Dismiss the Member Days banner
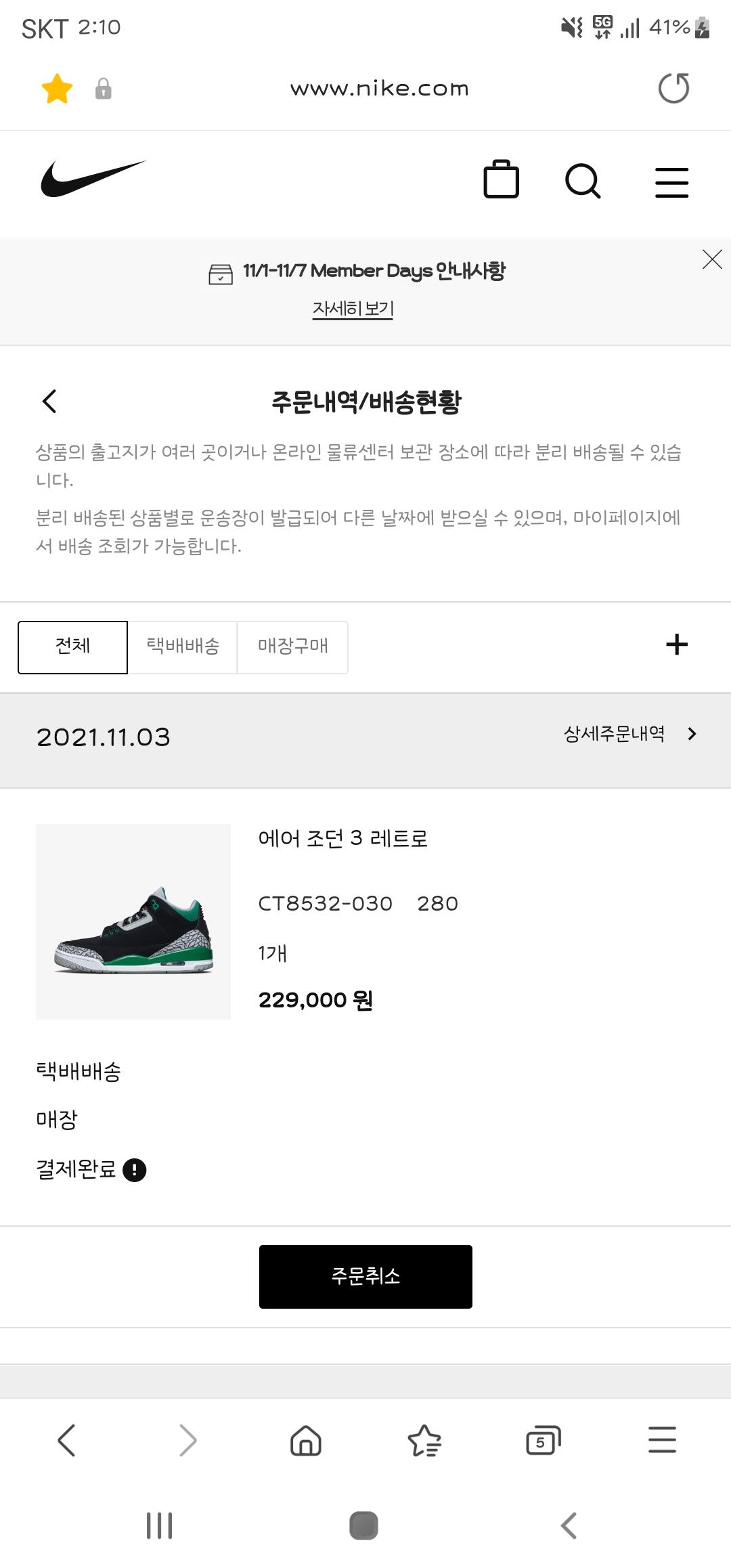 [712, 259]
